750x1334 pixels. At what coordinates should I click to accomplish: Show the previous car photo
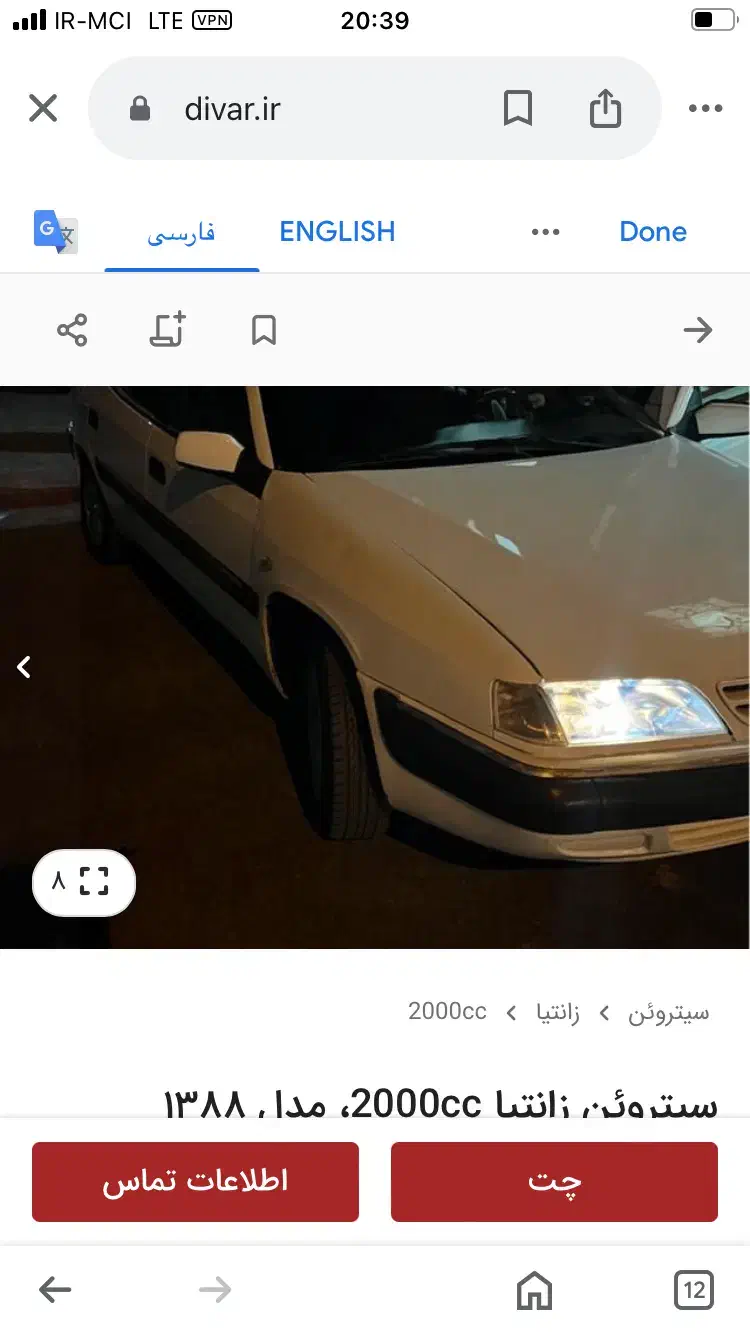(x=23, y=667)
